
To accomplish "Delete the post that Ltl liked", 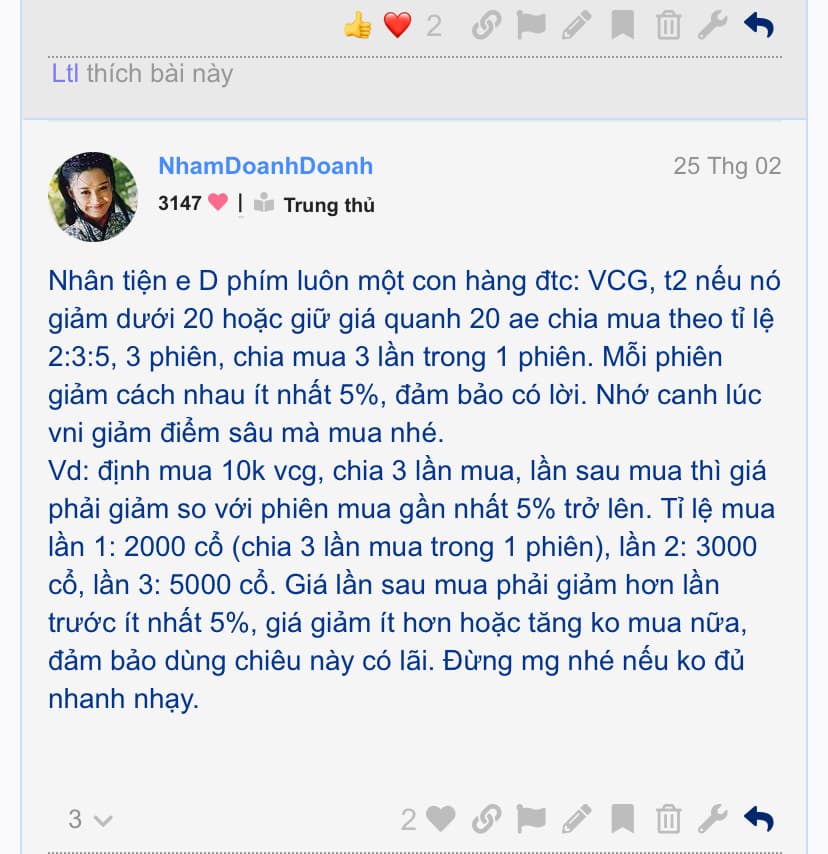I will [x=668, y=25].
